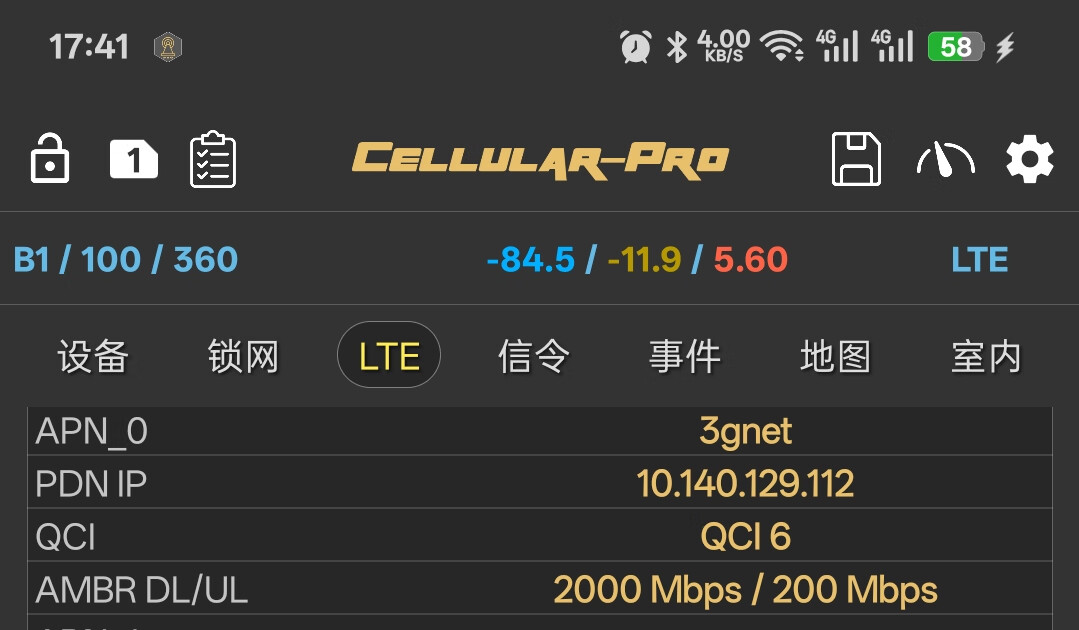Open the 信令 tab
Screen dimensions: 1079x630
tap(534, 356)
